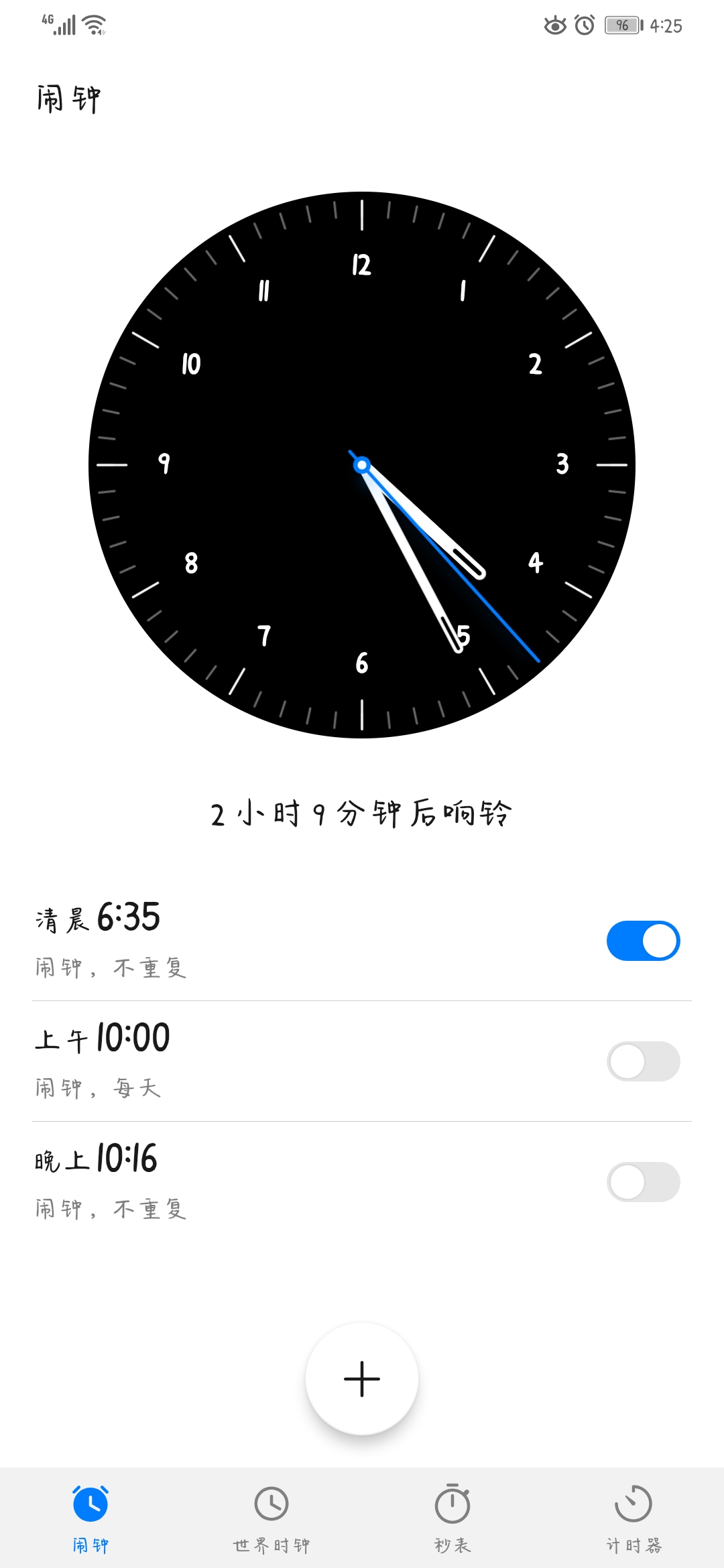Enable the 10:00 上午 daily alarm
This screenshot has height=1568, width=724.
coord(643,1061)
